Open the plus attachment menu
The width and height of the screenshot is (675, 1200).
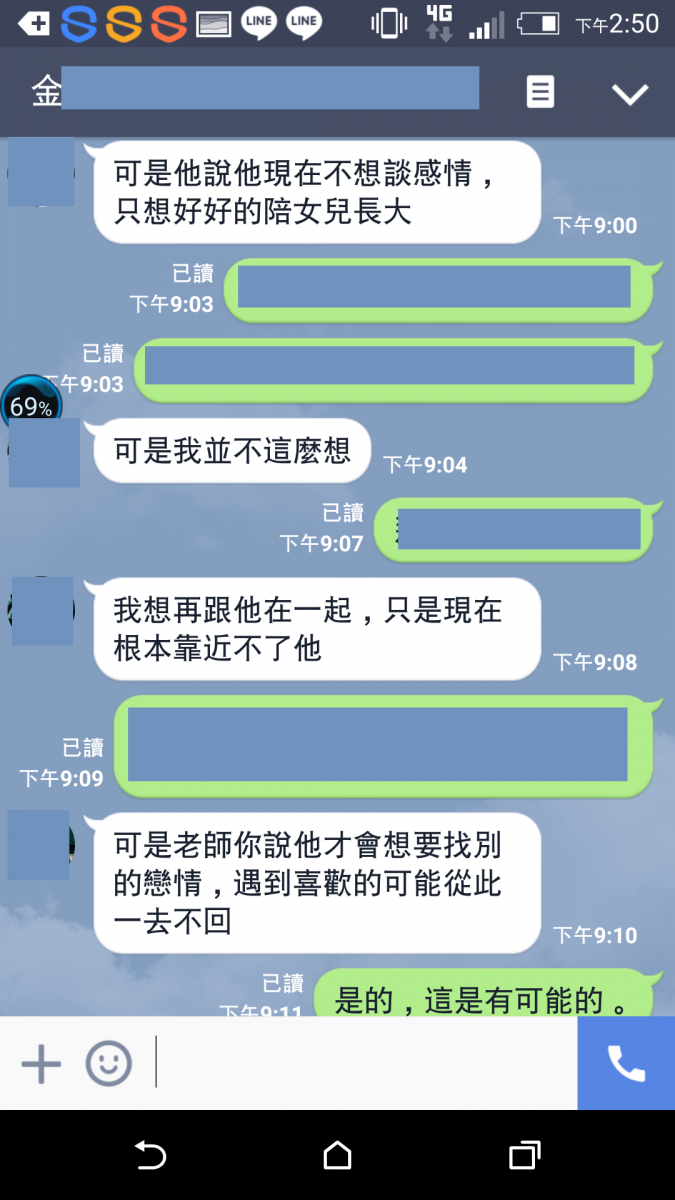(41, 1063)
